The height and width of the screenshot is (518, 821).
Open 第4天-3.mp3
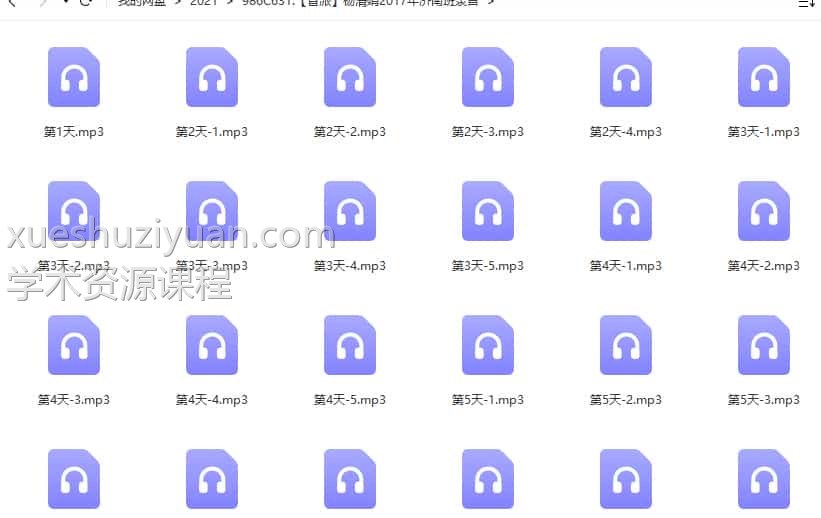(x=74, y=346)
